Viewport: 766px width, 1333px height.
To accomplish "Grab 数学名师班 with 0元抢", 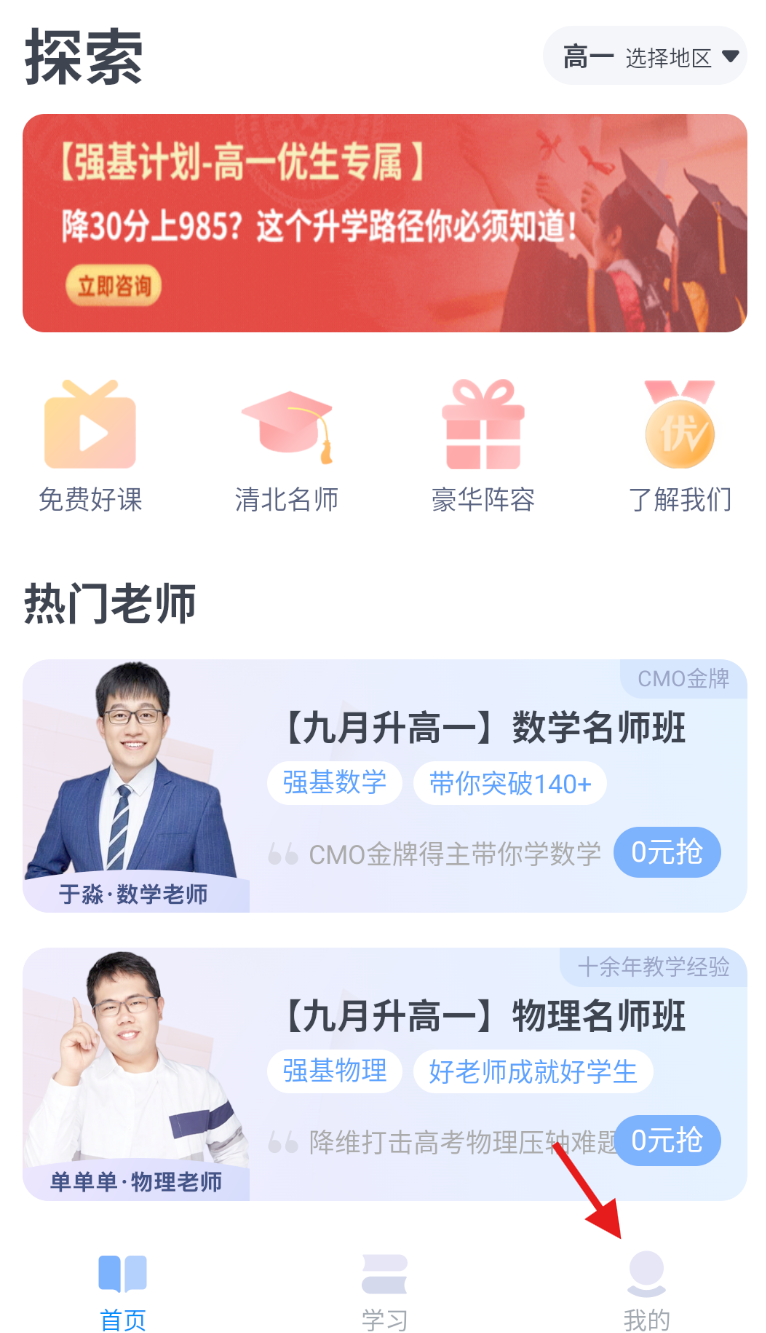I will (667, 853).
